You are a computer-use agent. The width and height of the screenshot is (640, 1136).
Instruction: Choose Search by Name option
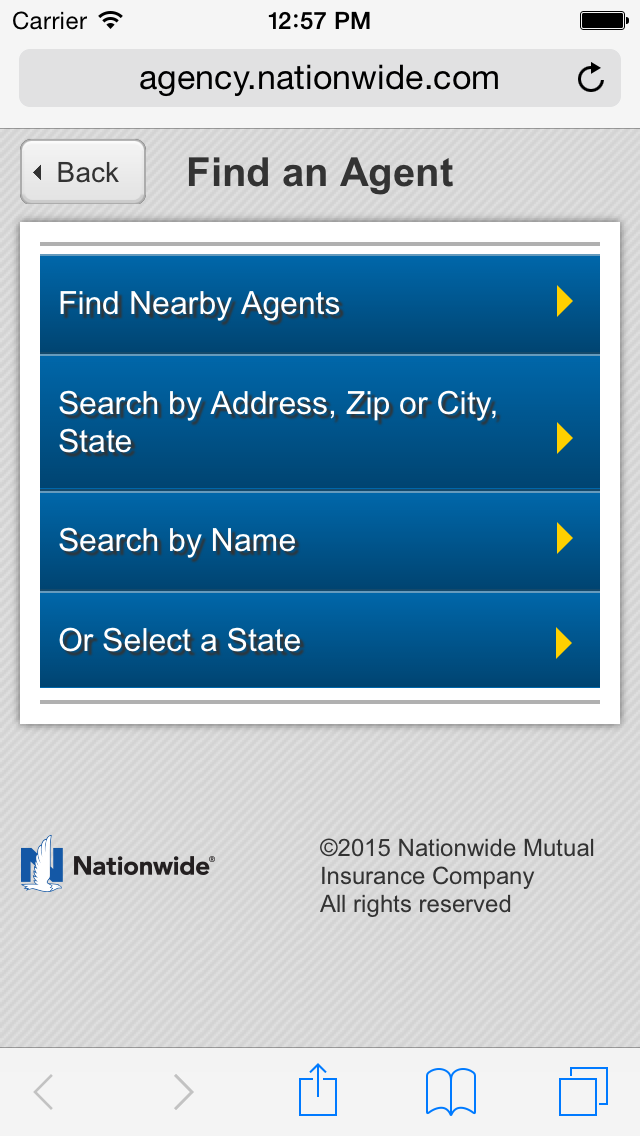click(x=319, y=541)
